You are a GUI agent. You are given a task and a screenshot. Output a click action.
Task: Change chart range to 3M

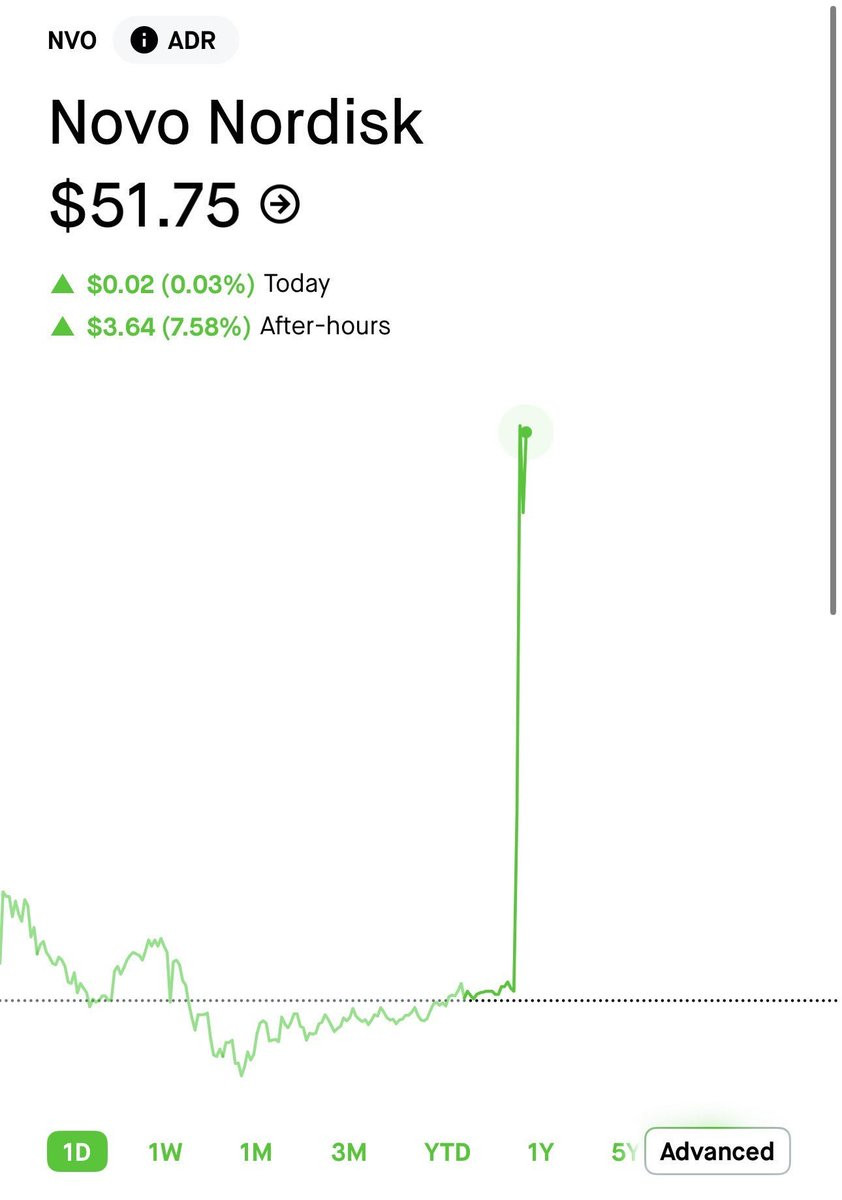[x=348, y=1152]
